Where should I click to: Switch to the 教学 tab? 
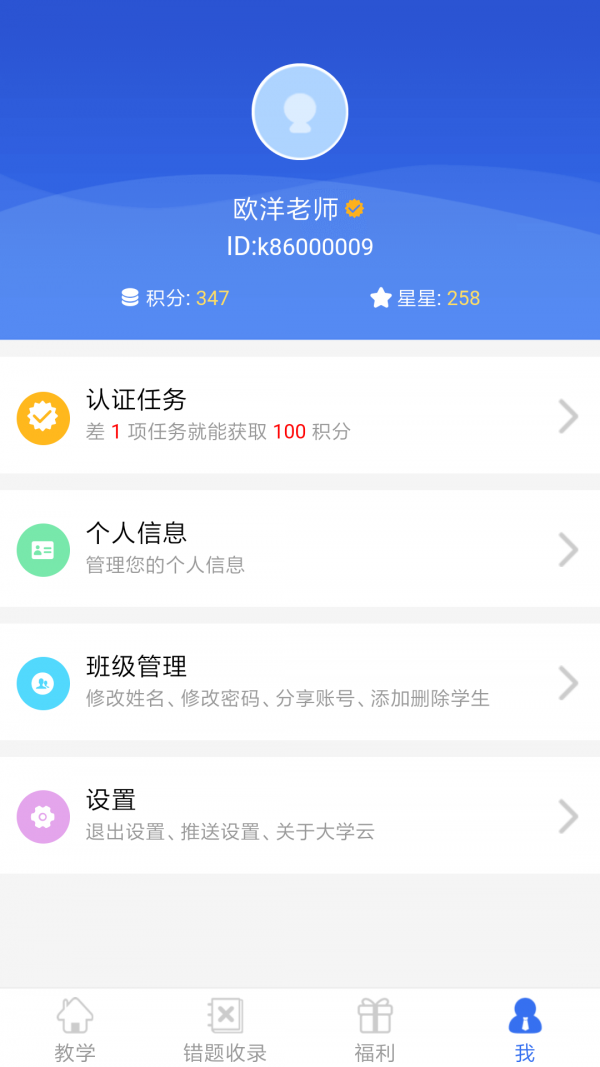(x=75, y=1029)
